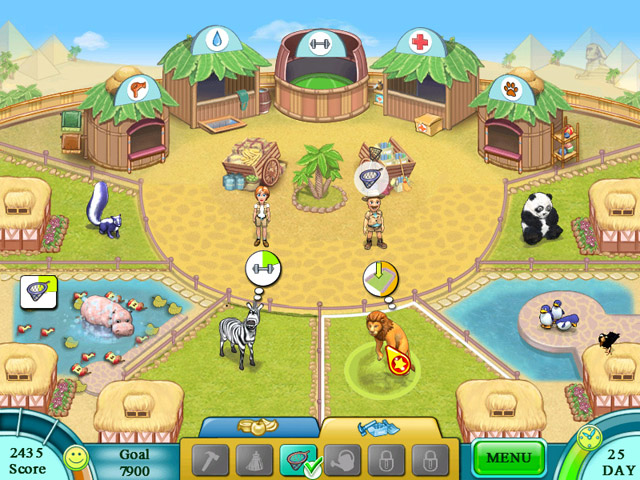Tap the lion's download arrow bubble
Screen dimensions: 640x480
(379, 277)
